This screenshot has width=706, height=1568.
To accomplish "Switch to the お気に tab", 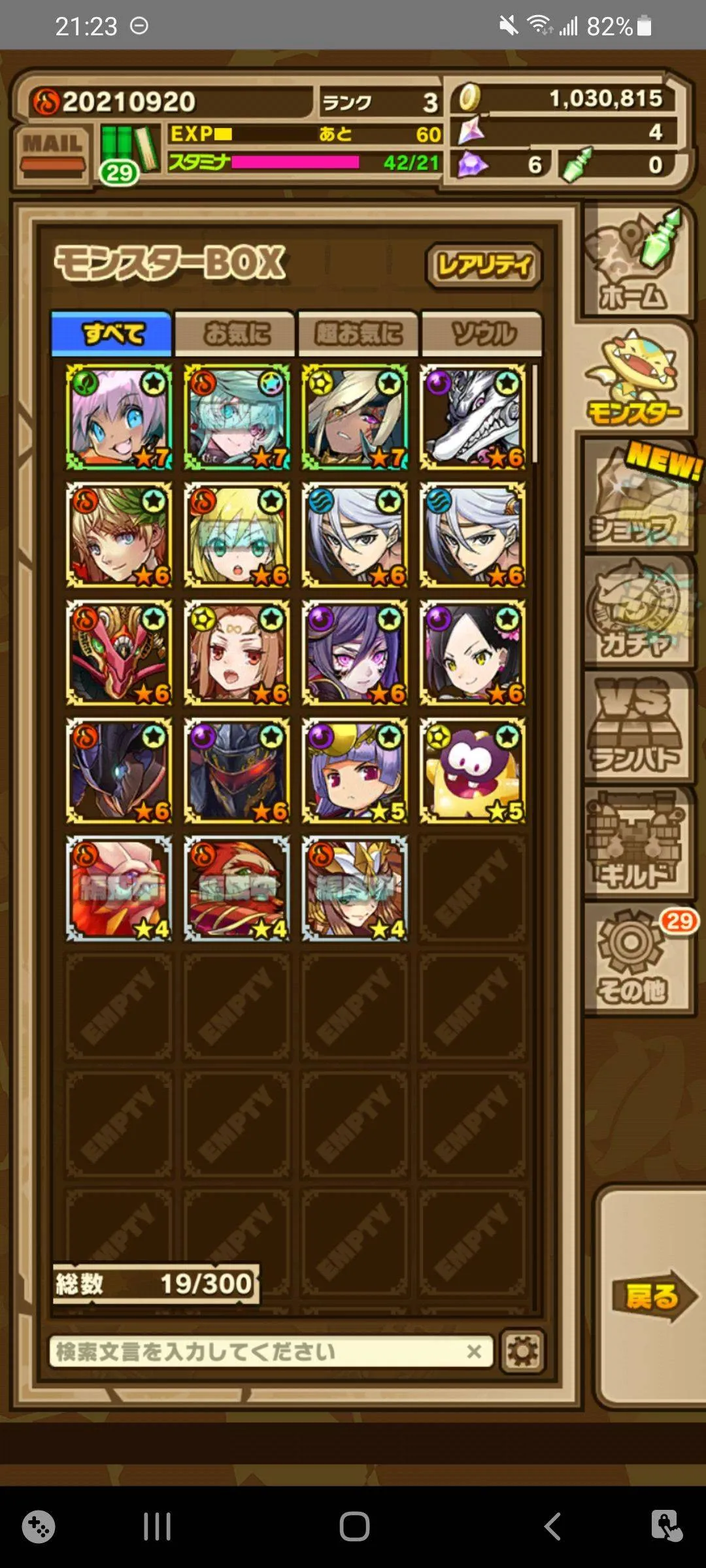I will click(237, 334).
